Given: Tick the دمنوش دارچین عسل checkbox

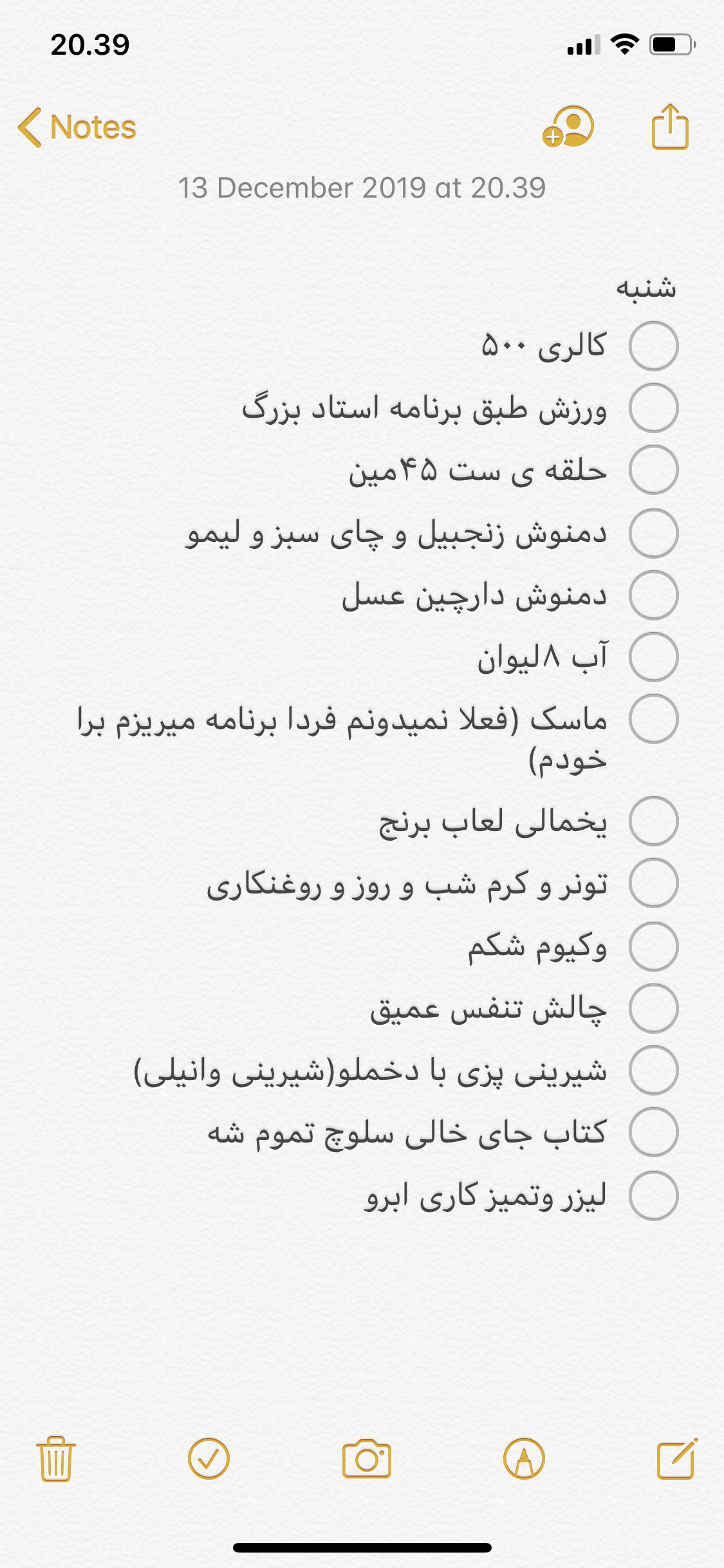Looking at the screenshot, I should tap(653, 595).
